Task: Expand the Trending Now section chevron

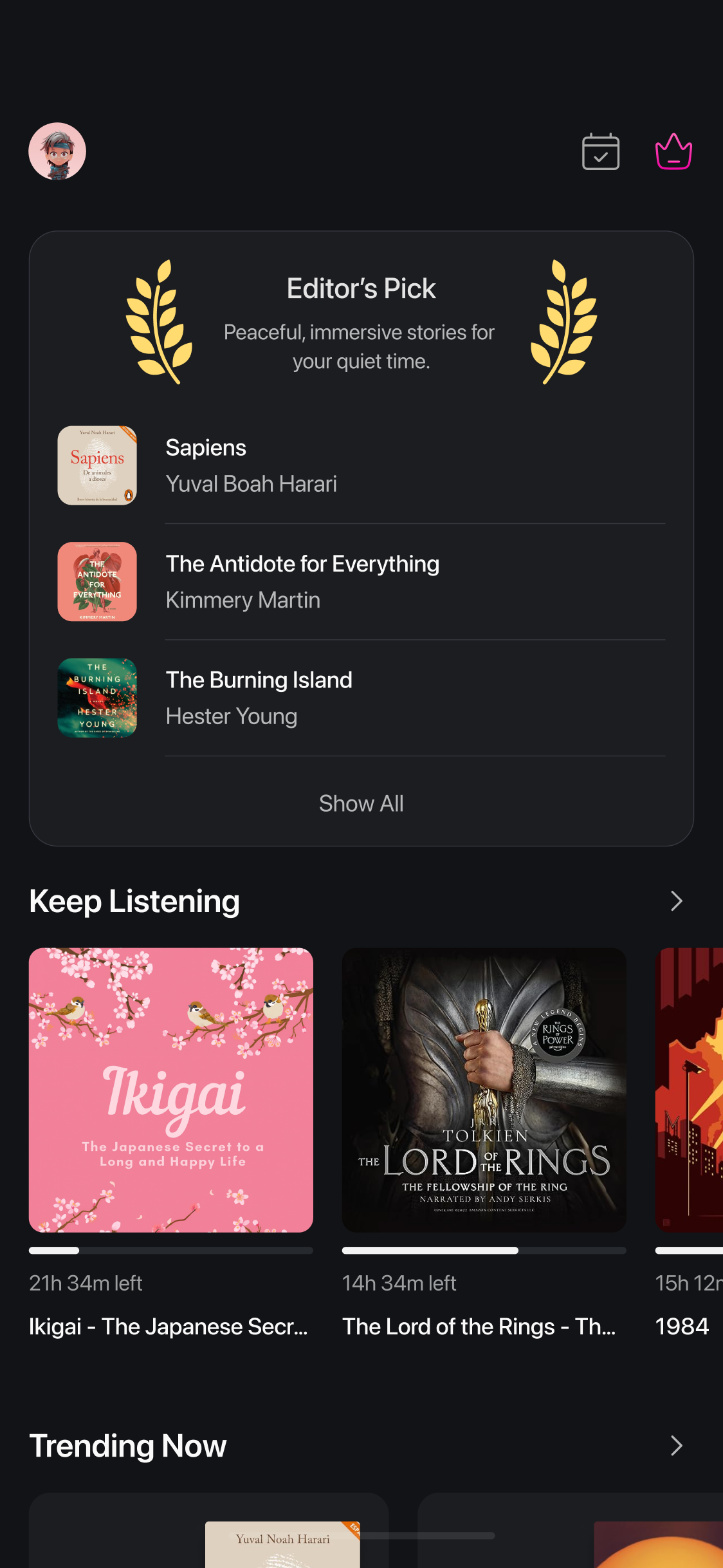Action: 675,1446
